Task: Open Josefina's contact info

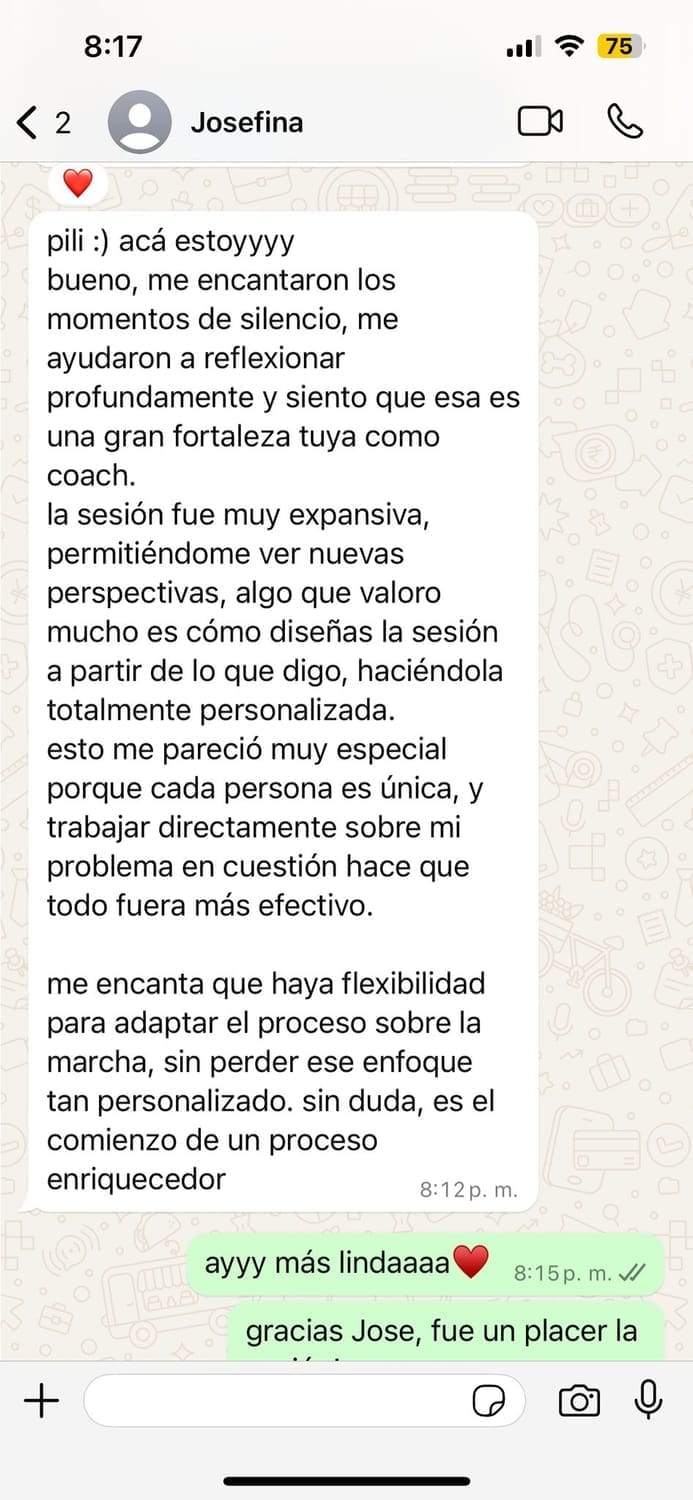Action: [x=247, y=123]
